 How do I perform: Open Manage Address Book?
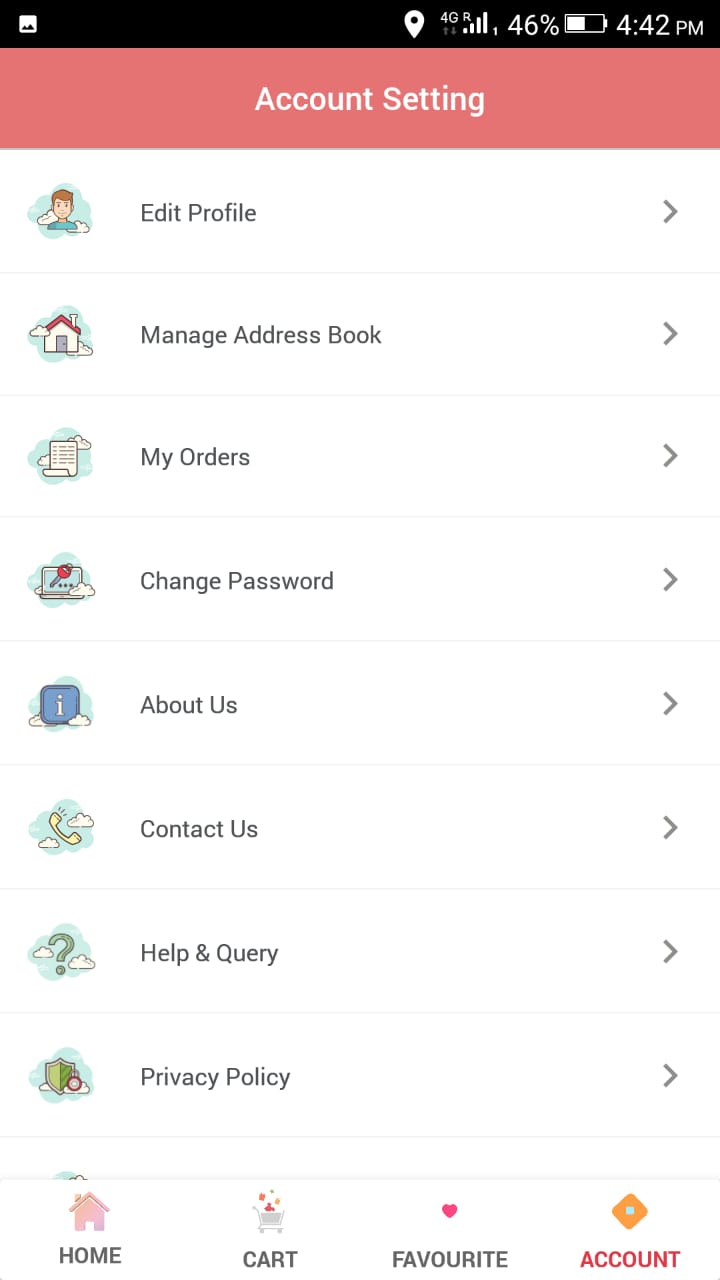(360, 334)
